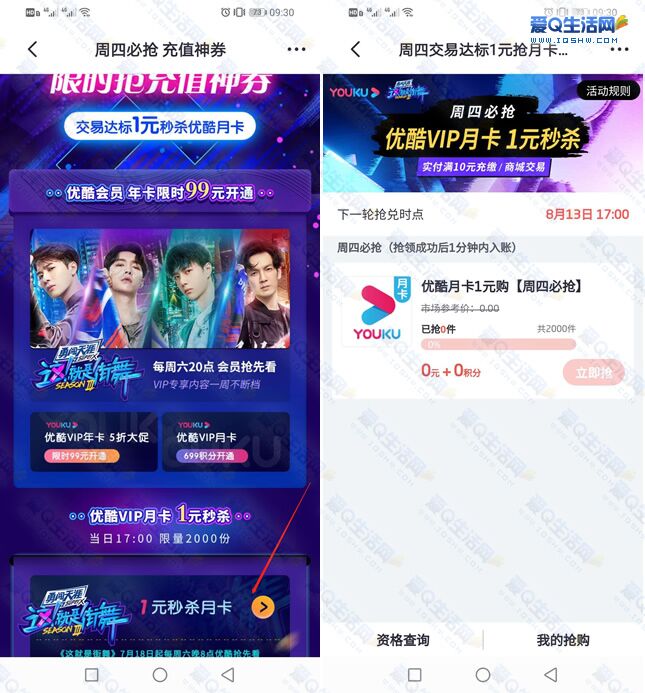645x693 pixels.
Task: Go back from 周四交易达标1元抢月卡 page
Action: click(x=356, y=49)
